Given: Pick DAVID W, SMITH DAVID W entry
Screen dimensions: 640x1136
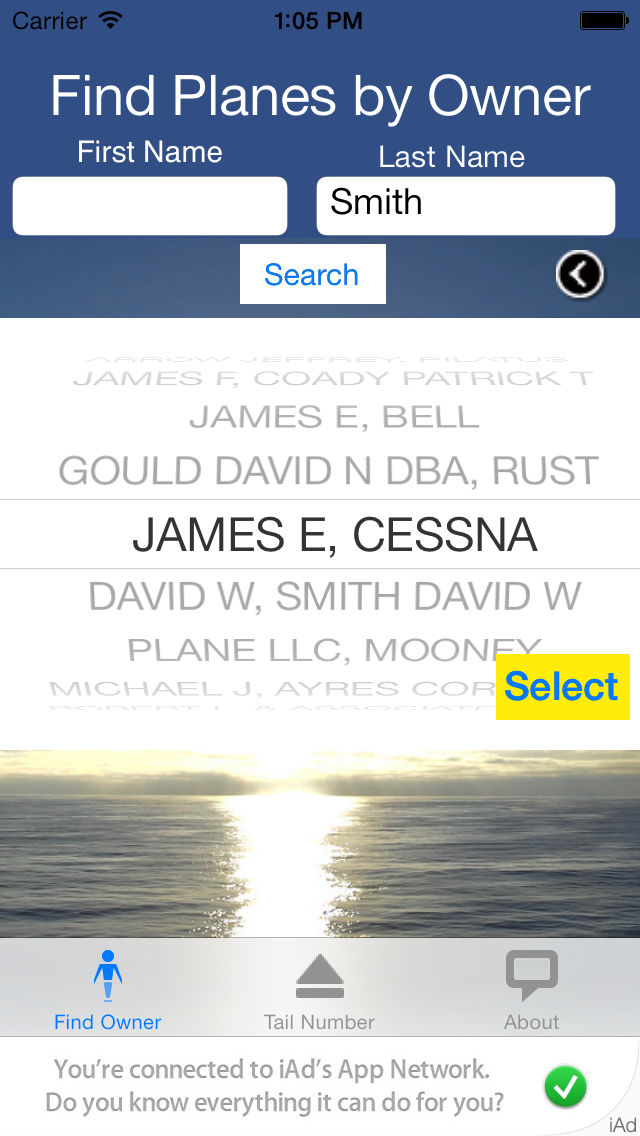Looking at the screenshot, I should point(334,597).
